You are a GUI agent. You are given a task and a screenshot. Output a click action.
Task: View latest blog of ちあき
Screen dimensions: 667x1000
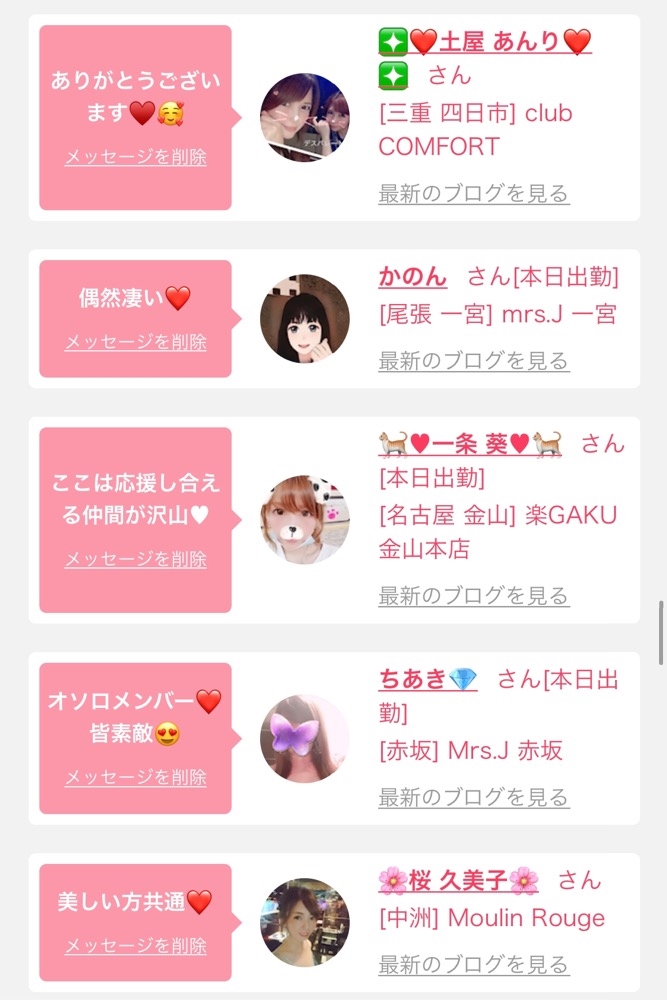click(x=474, y=797)
